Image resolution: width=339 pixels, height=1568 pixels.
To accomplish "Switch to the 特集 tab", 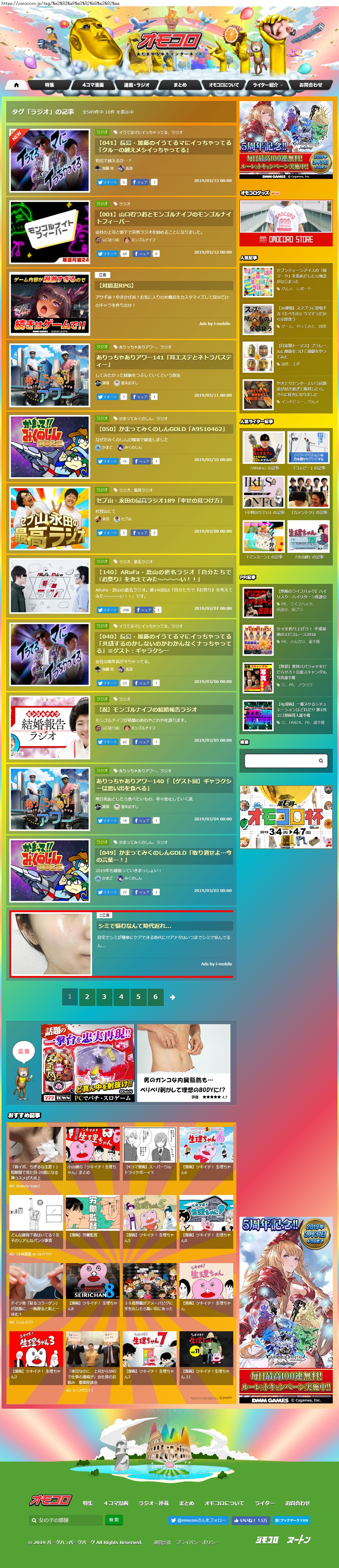I will point(49,85).
